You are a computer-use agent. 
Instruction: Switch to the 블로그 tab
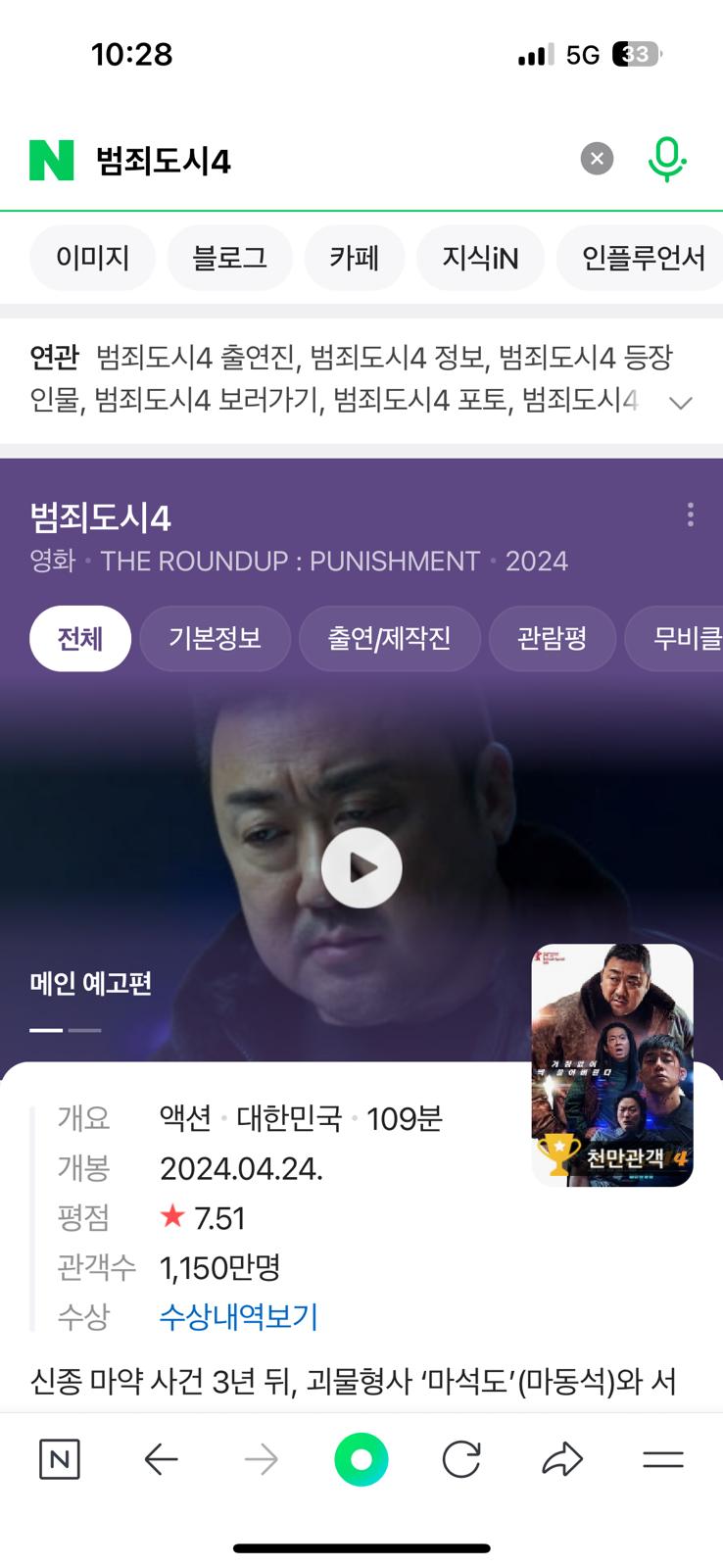point(230,258)
